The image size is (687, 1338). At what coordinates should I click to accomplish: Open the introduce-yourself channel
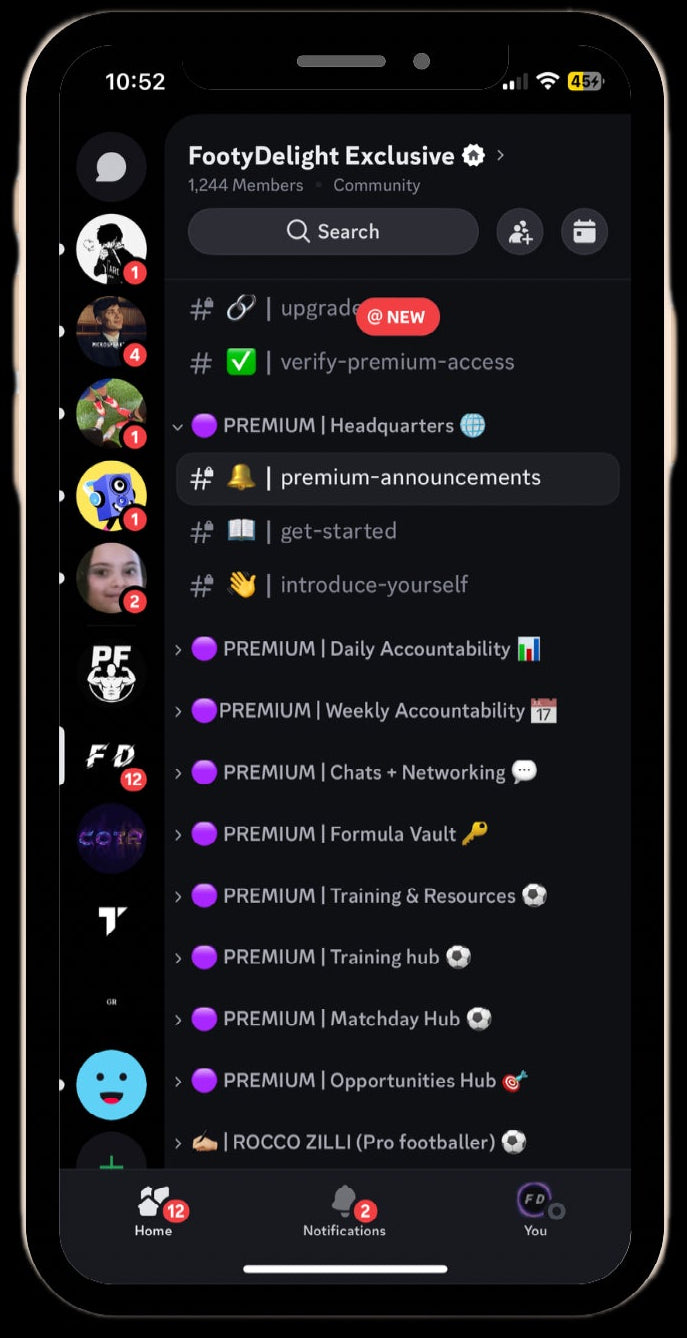(373, 585)
